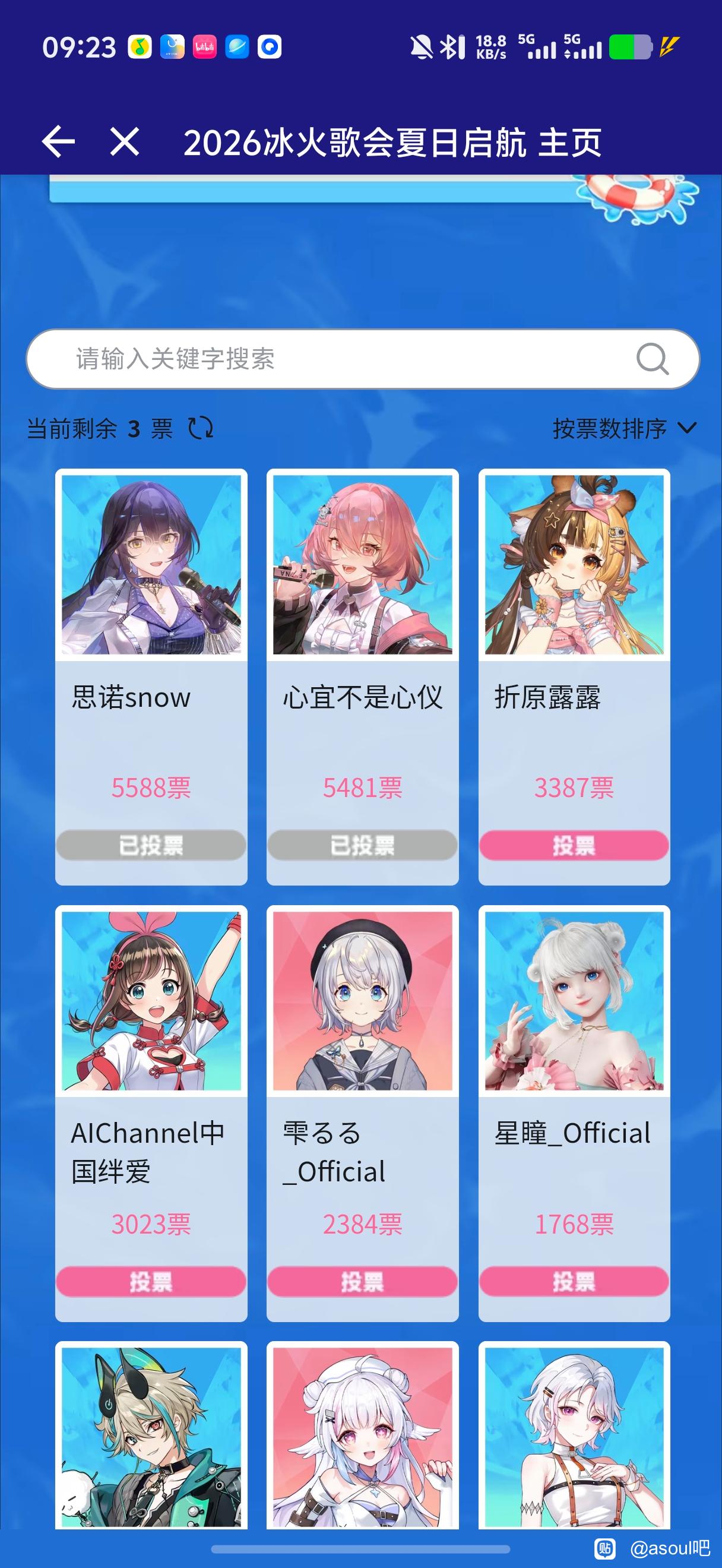The width and height of the screenshot is (722, 1568).
Task: Tap the 已投票 button under 心宜不是心仪
Action: [363, 846]
